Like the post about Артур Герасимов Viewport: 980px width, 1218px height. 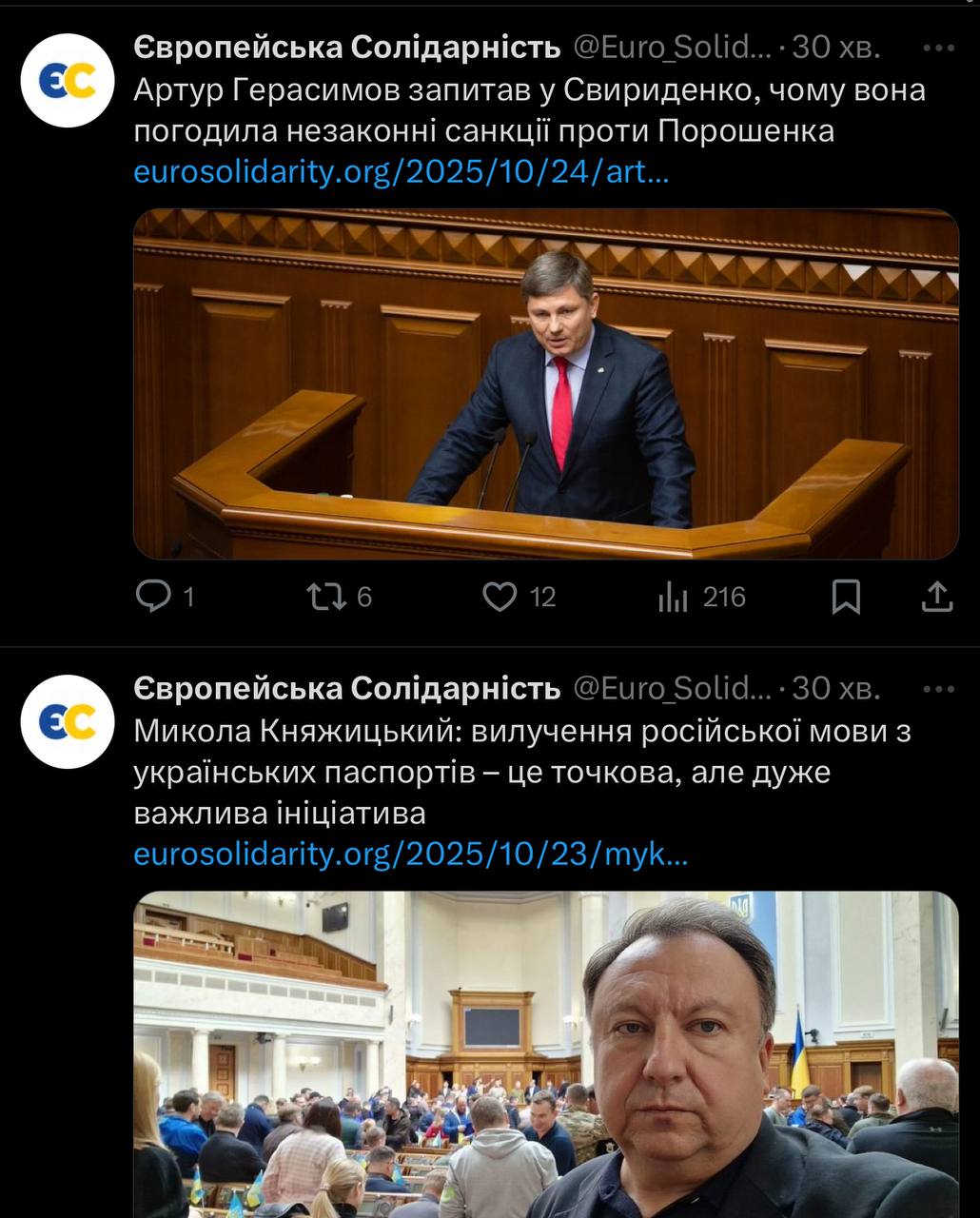500,597
